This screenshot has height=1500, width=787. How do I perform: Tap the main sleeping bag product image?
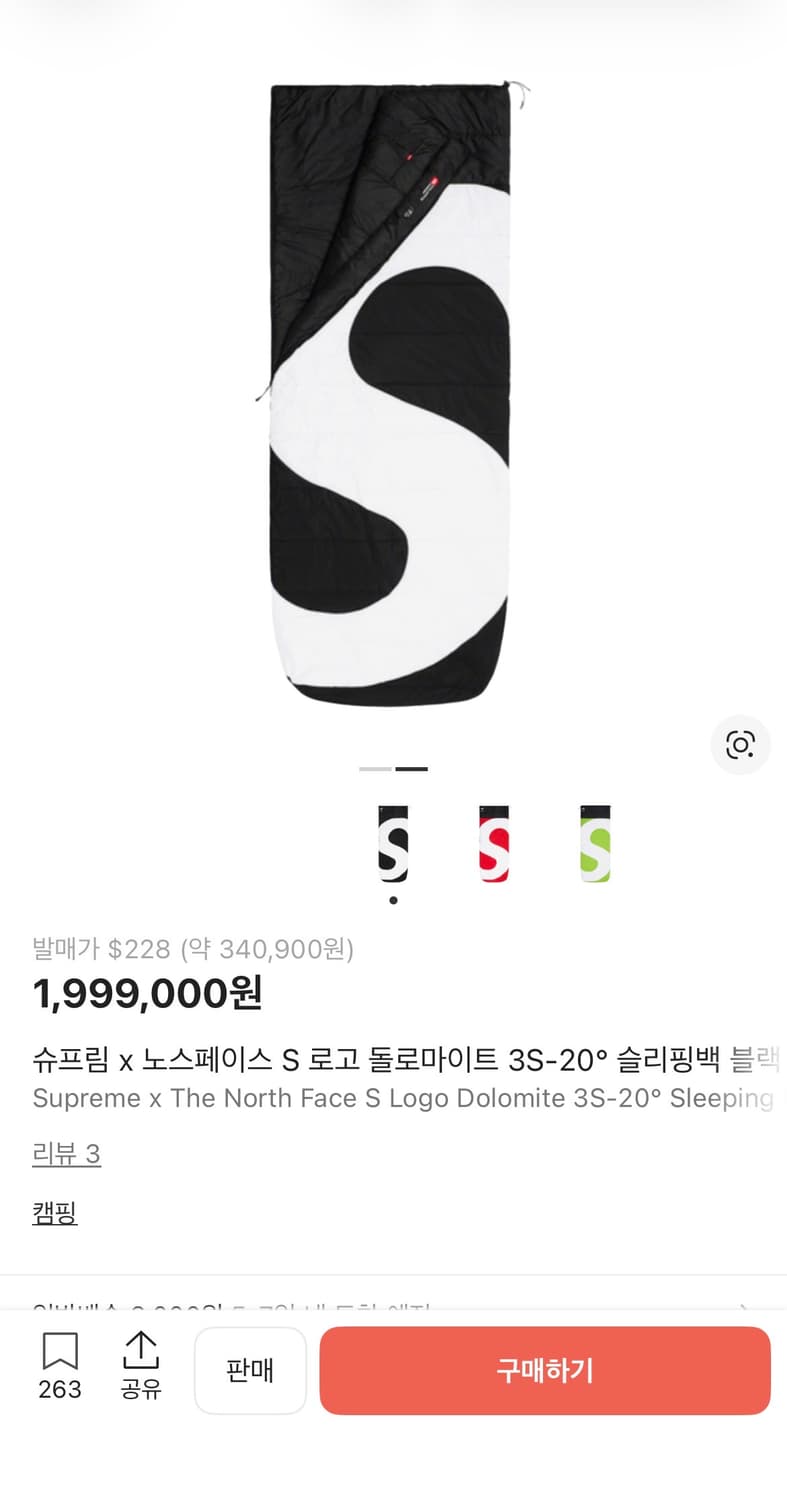click(393, 400)
